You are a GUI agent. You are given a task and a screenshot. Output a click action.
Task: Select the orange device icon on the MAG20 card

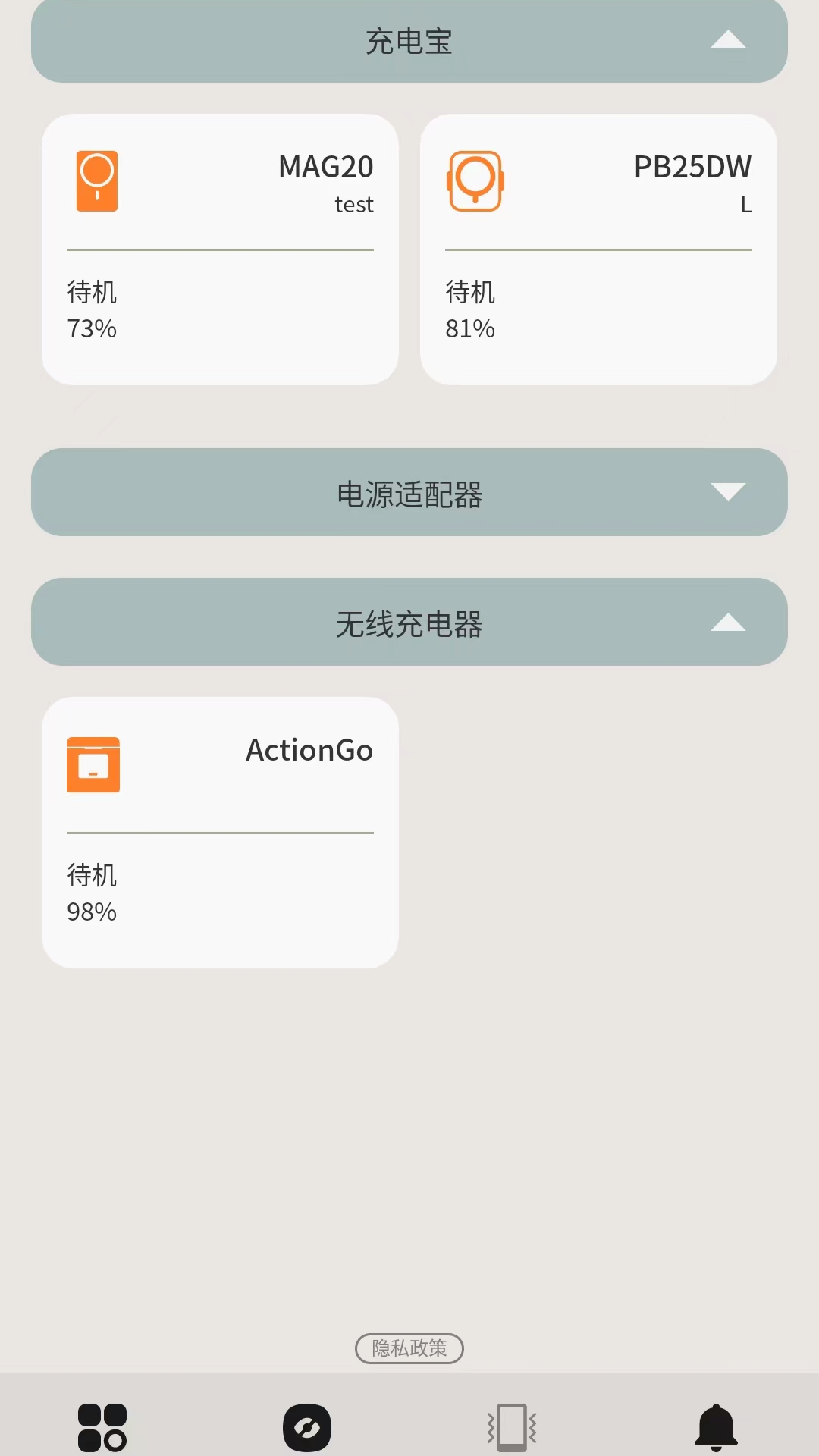[97, 181]
